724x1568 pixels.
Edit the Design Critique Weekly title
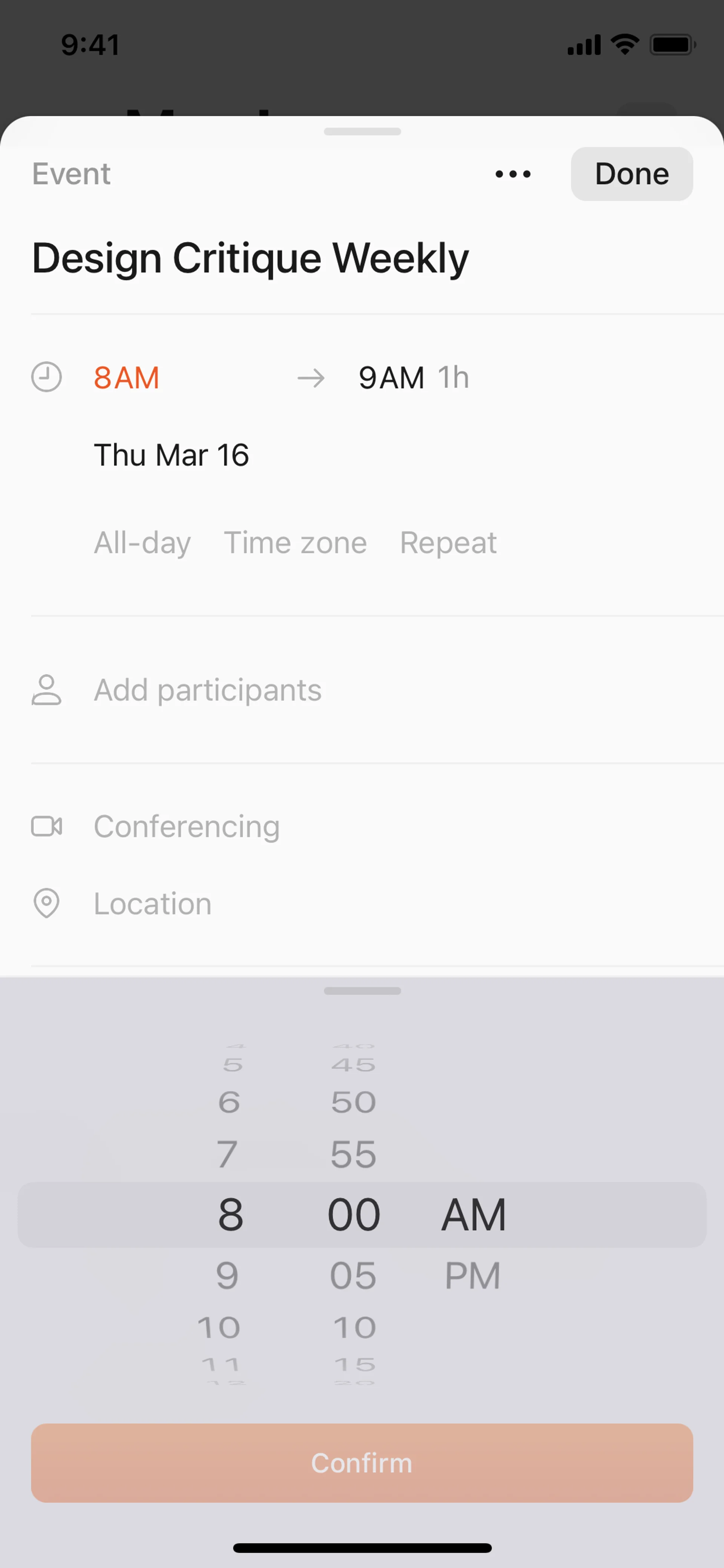click(x=250, y=258)
